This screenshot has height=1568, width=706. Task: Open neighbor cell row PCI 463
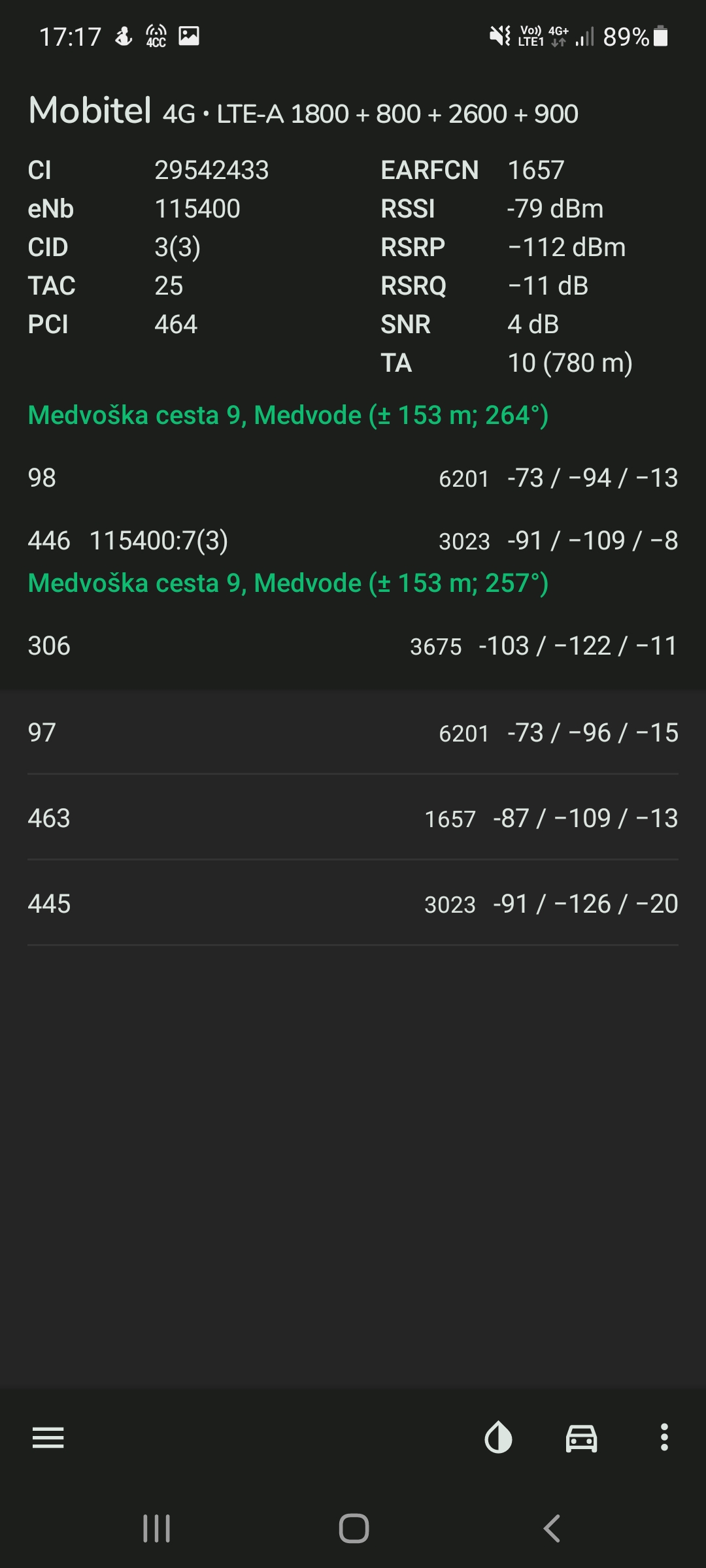pos(353,818)
